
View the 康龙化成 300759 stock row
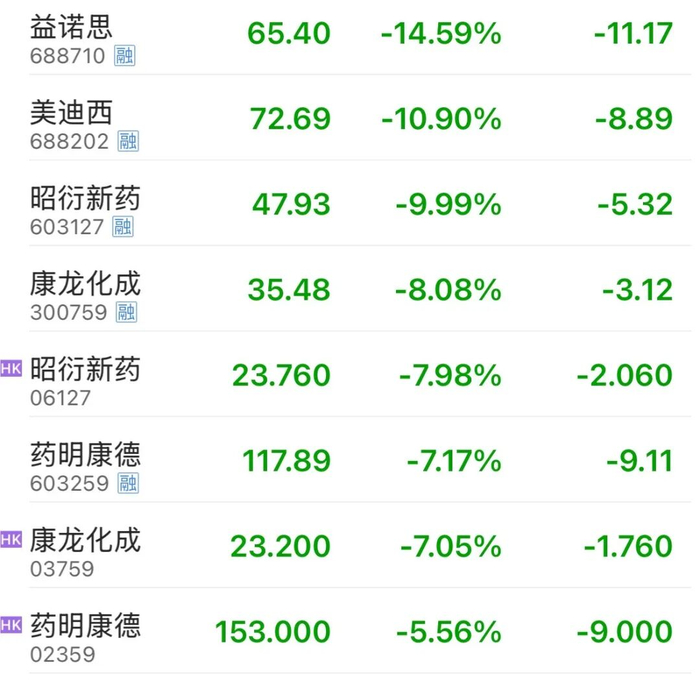point(350,288)
